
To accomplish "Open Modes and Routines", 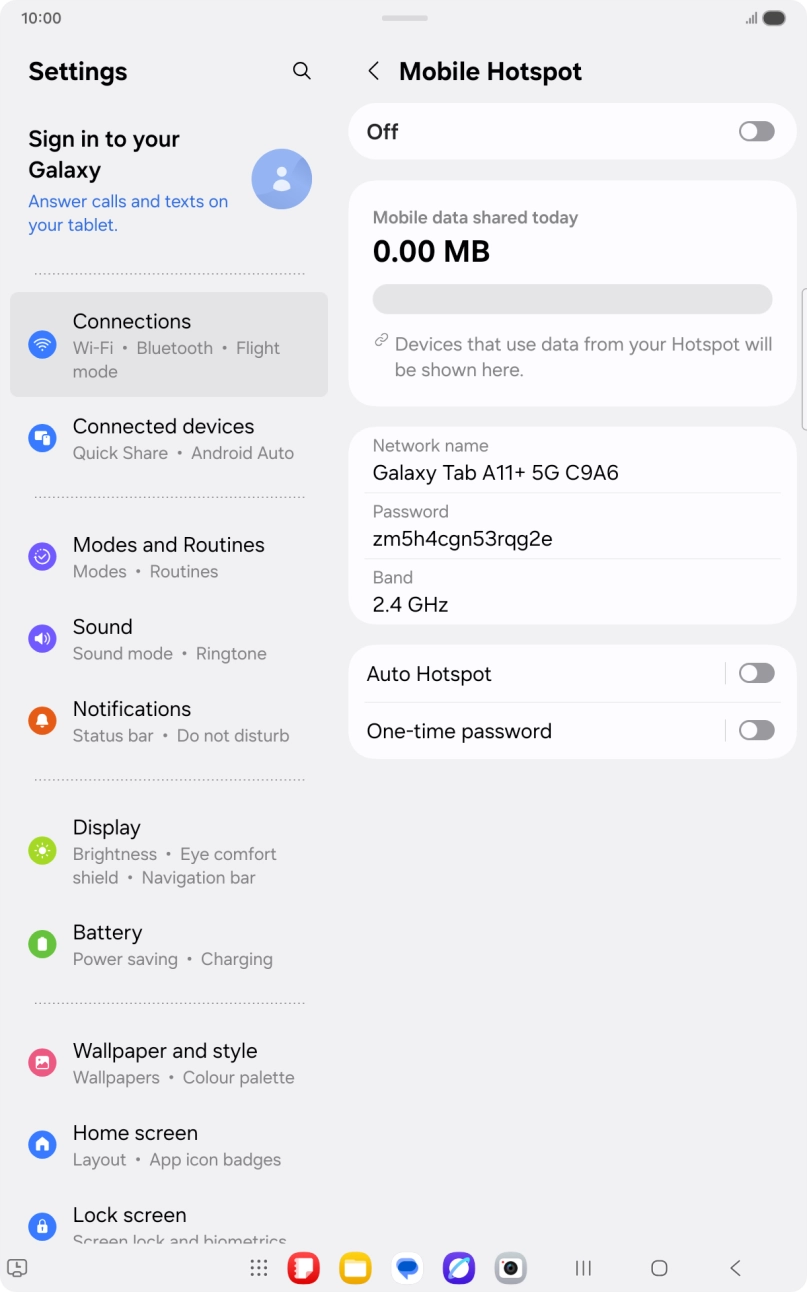I will pos(169,557).
